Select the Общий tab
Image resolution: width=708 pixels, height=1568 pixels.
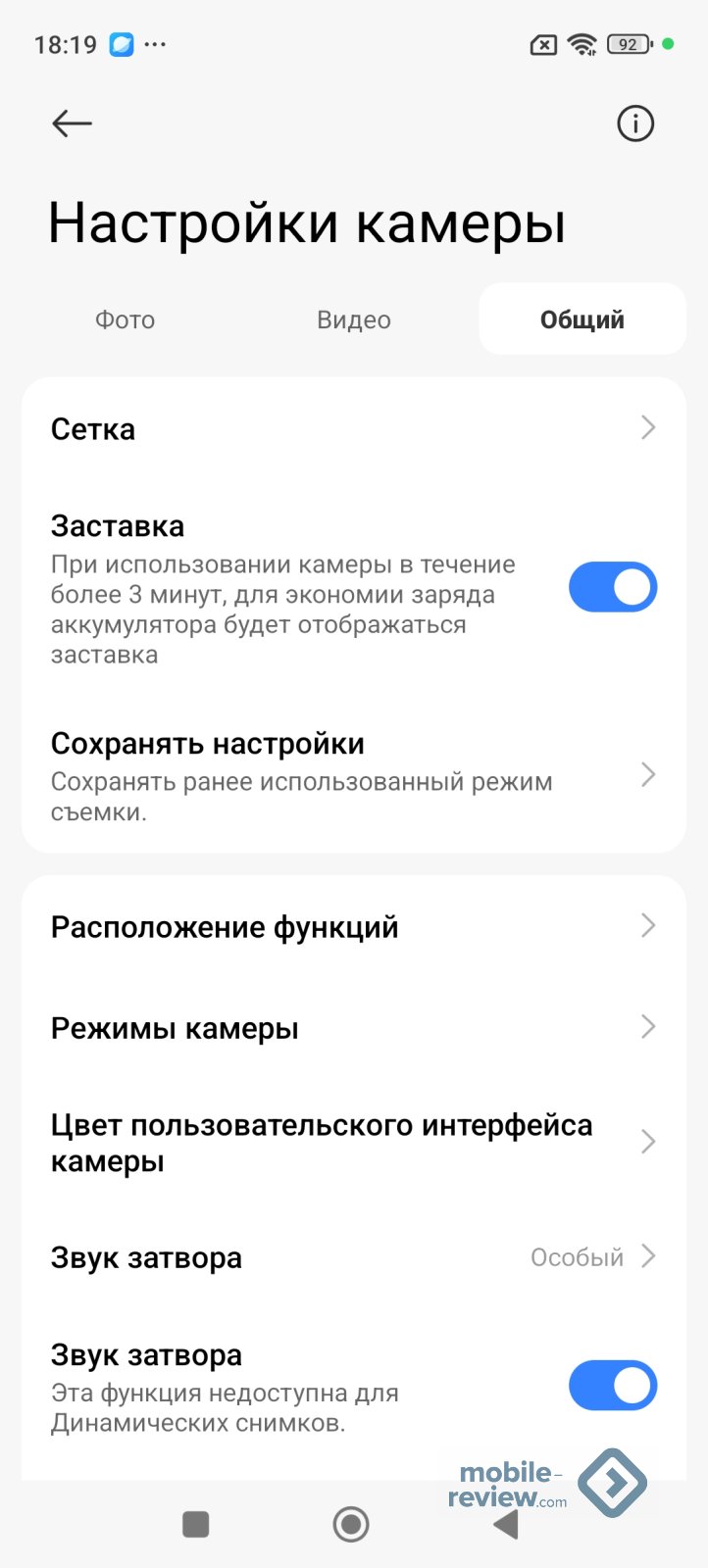tap(582, 319)
